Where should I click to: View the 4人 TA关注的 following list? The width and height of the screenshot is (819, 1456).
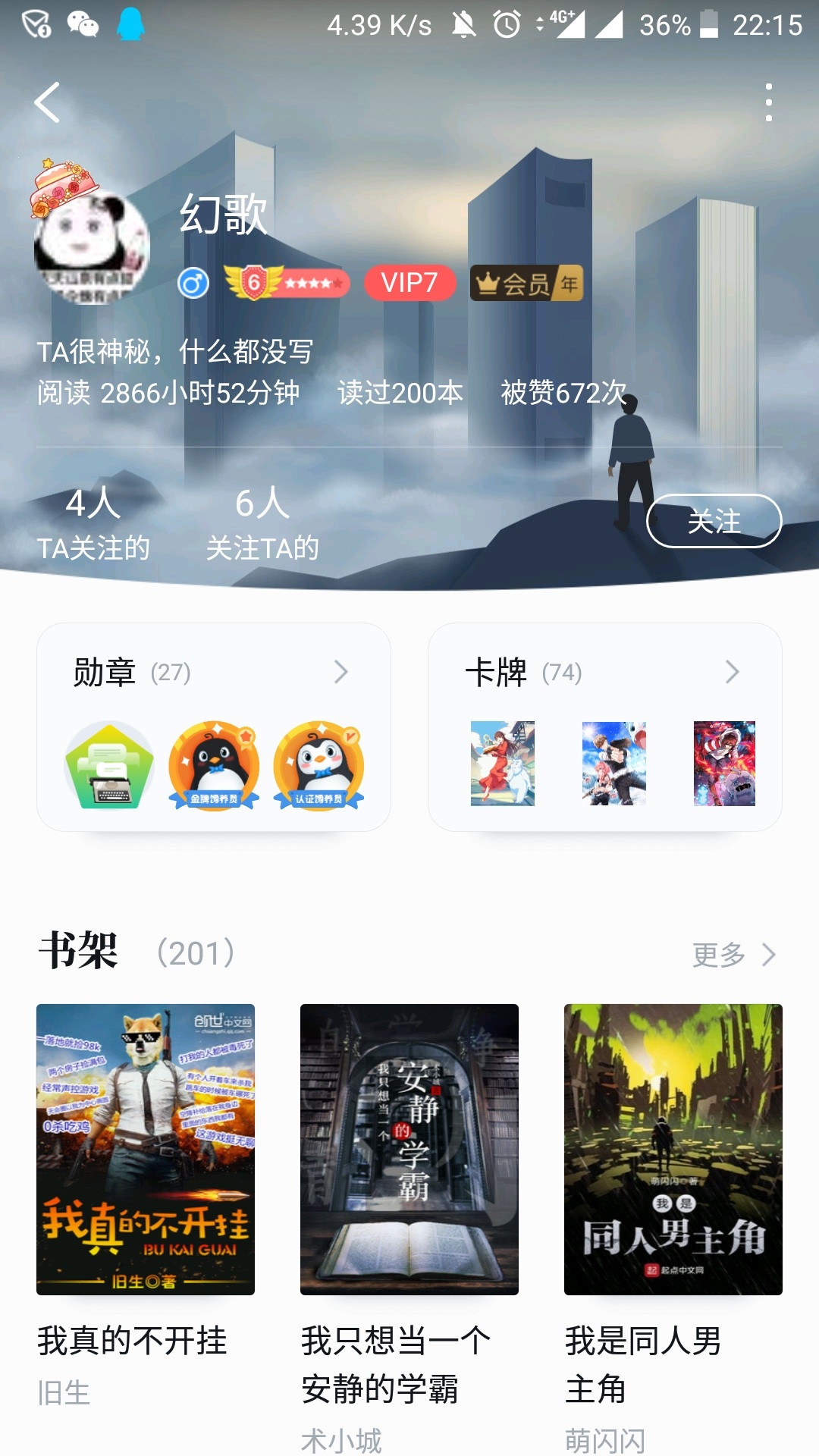click(93, 523)
